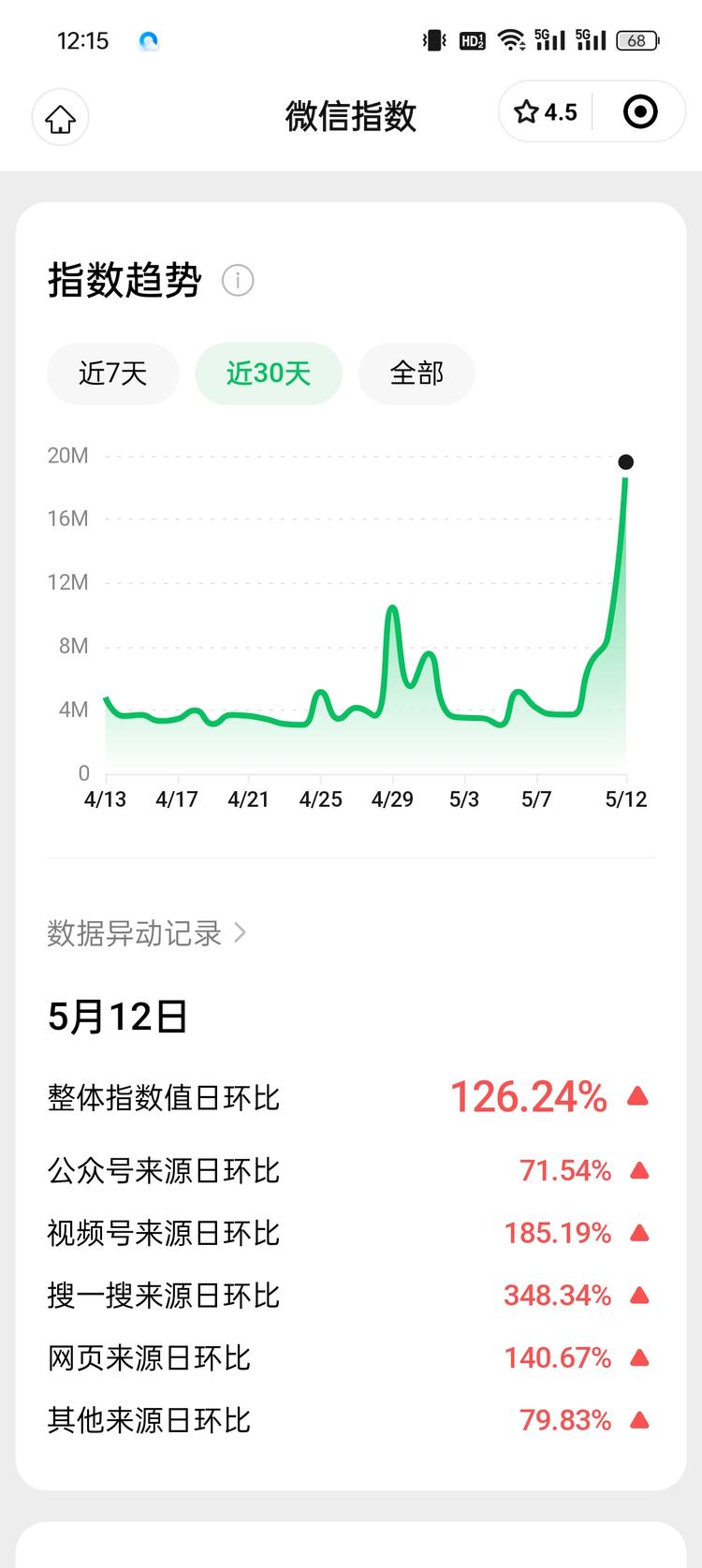Toggle the 近30天 time range pill
The height and width of the screenshot is (1568, 702).
(x=268, y=373)
